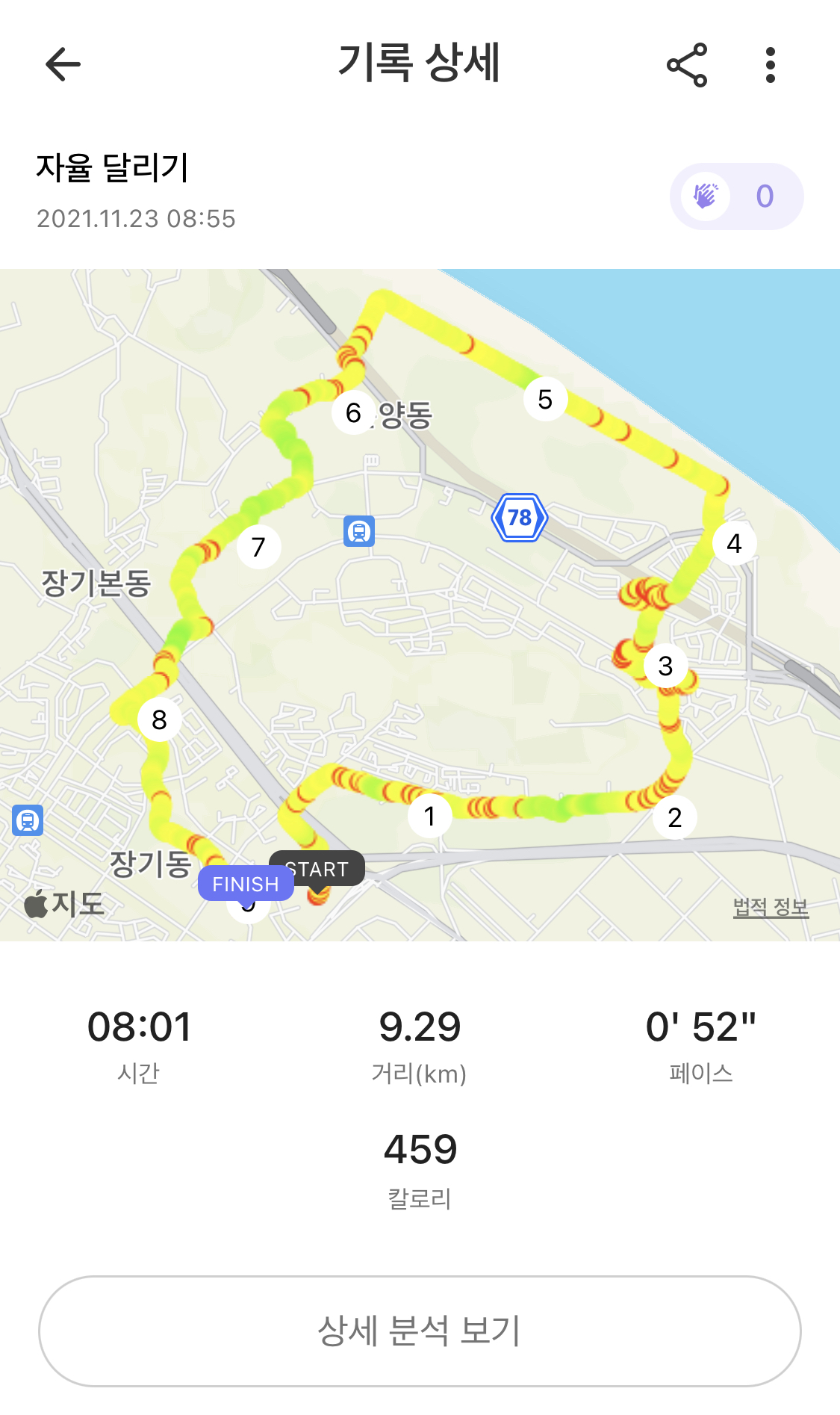Open 상세 분석 보기 detailed analysis
This screenshot has height=1415, width=840.
420,1331
